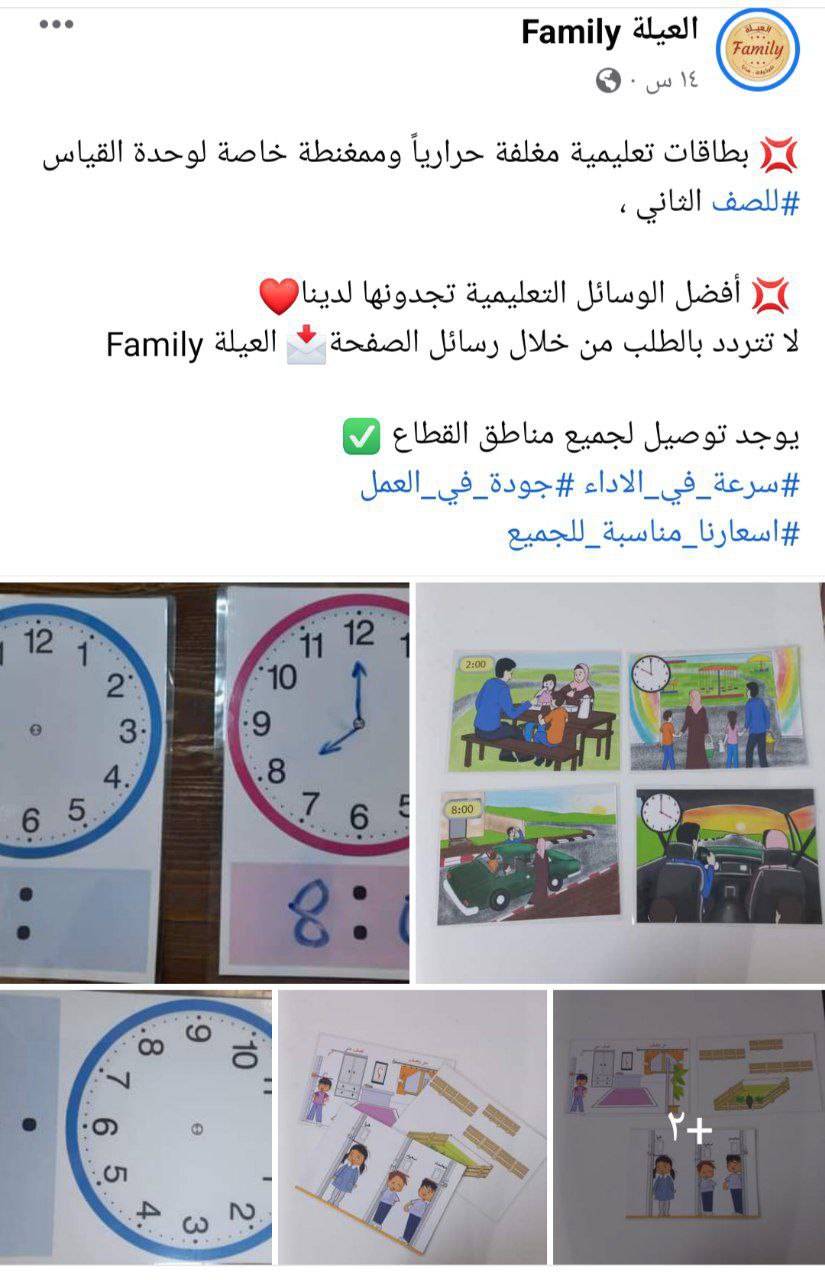Viewport: 825px width, 1280px height.
Task: Open hashtag #سرعة_في_الاداء
Action: click(x=682, y=486)
